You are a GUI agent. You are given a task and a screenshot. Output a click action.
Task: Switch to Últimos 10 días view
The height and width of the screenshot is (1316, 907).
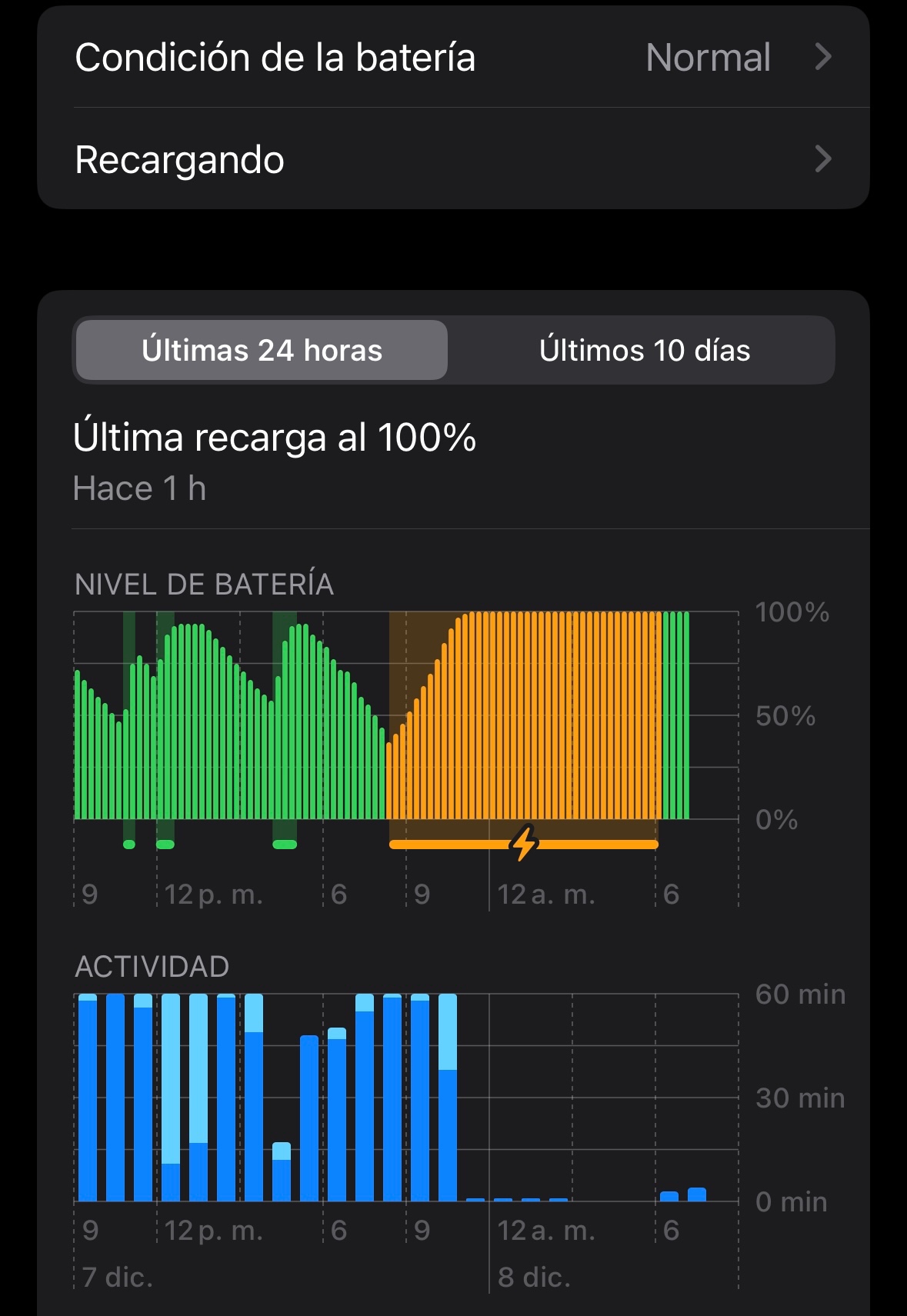click(x=644, y=351)
